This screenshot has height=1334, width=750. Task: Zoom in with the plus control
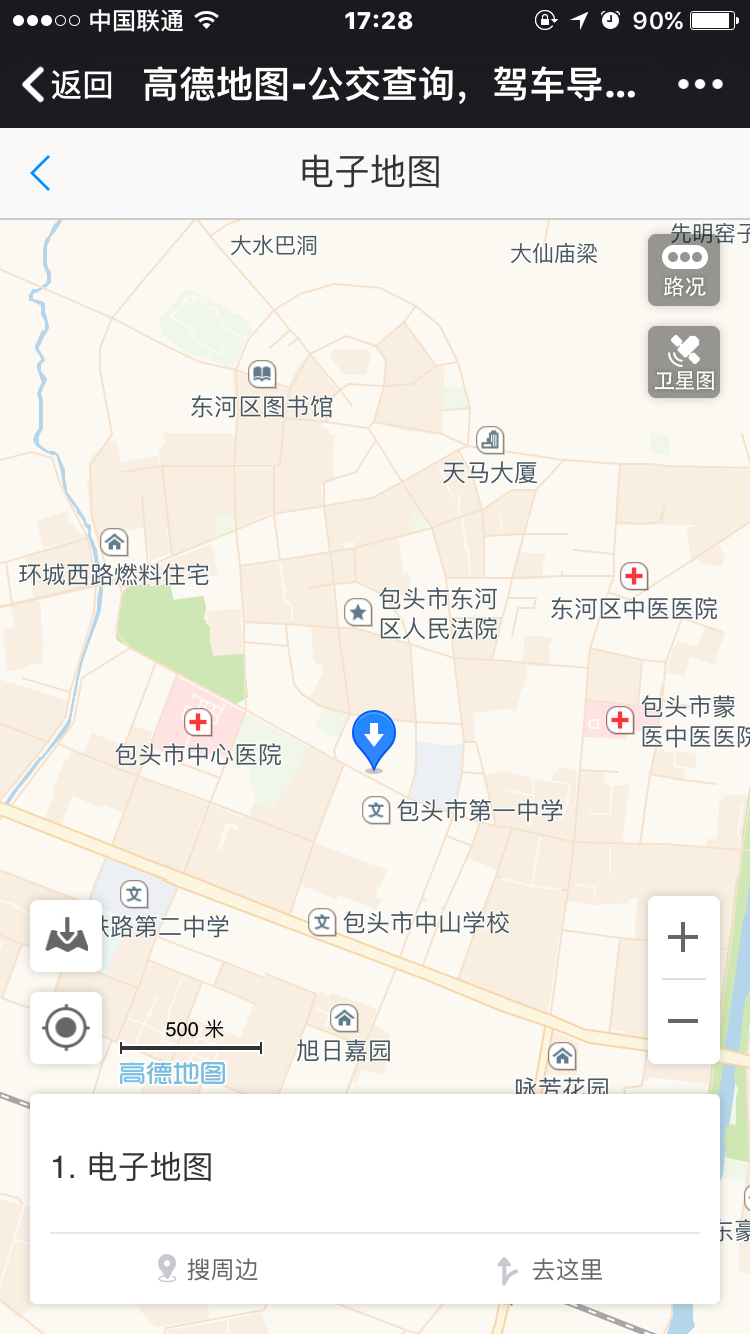pyautogui.click(x=684, y=936)
